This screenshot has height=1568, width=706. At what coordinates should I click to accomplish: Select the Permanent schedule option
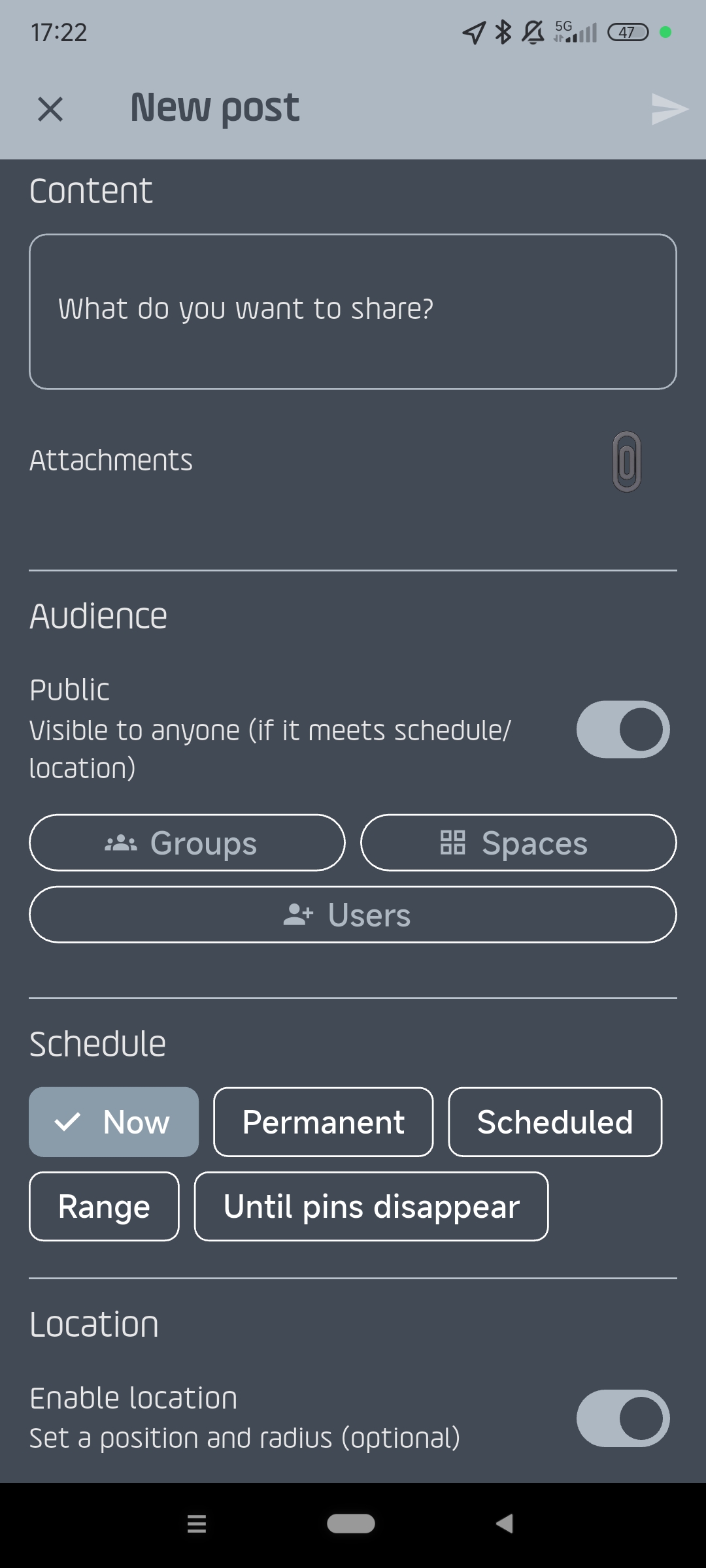pyautogui.click(x=322, y=1121)
